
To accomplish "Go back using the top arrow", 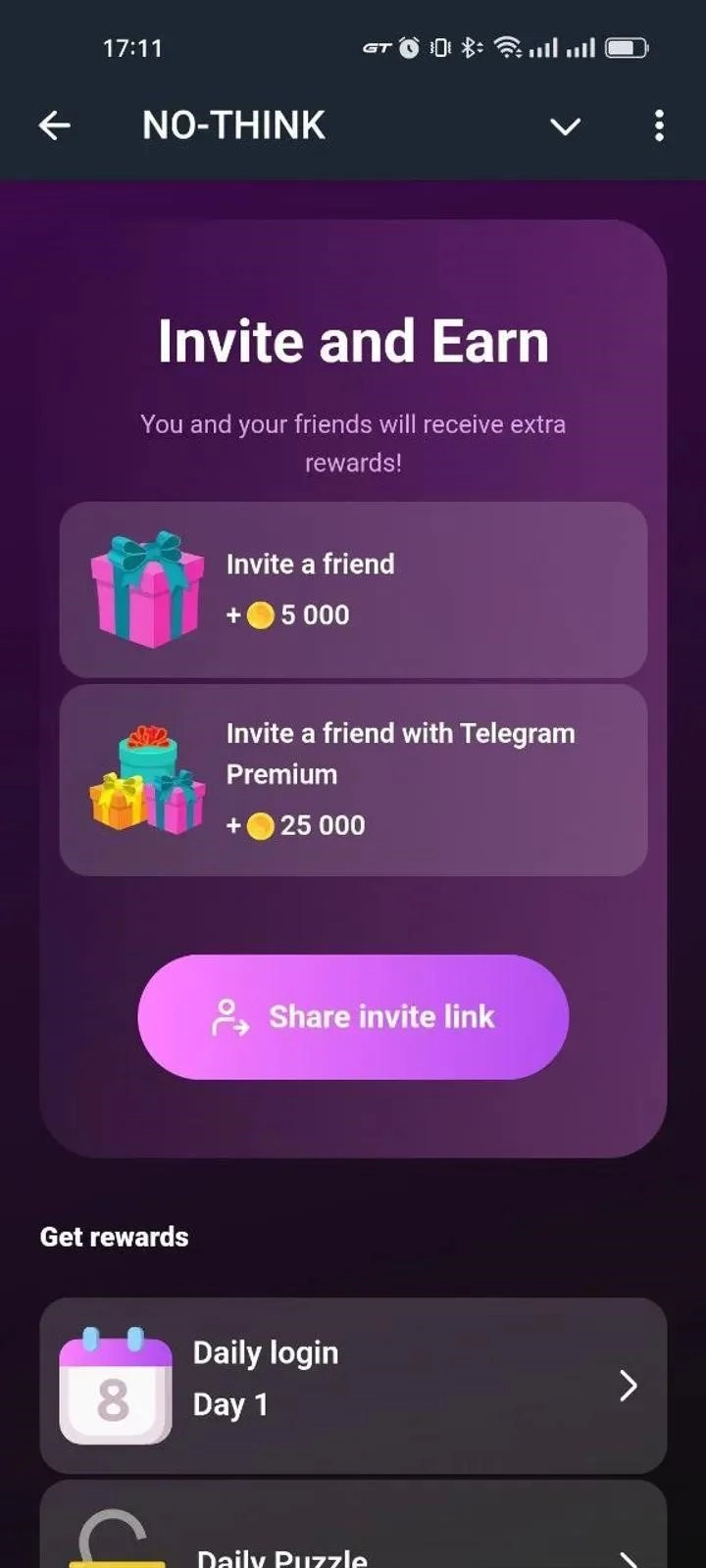I will tap(55, 125).
